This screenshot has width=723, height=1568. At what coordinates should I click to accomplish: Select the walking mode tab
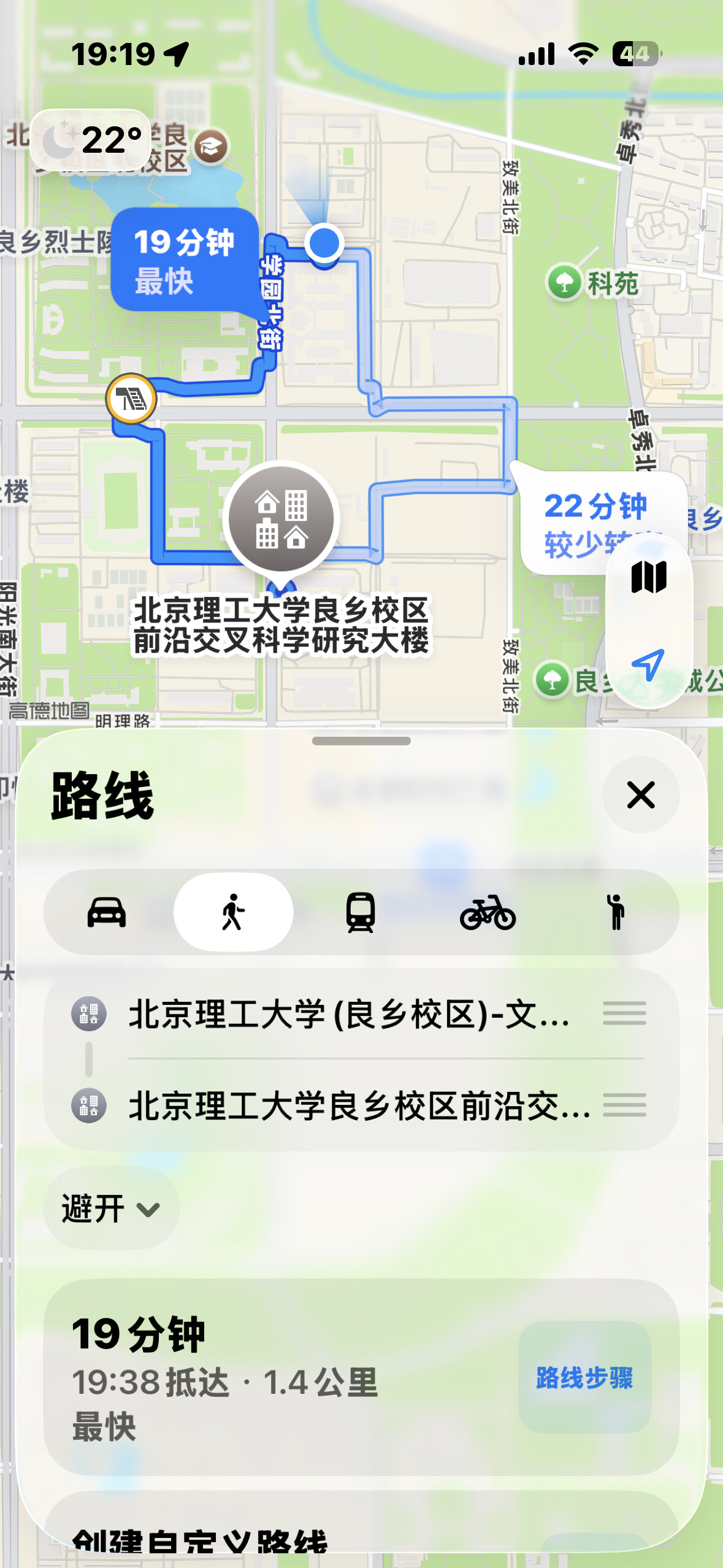233,912
